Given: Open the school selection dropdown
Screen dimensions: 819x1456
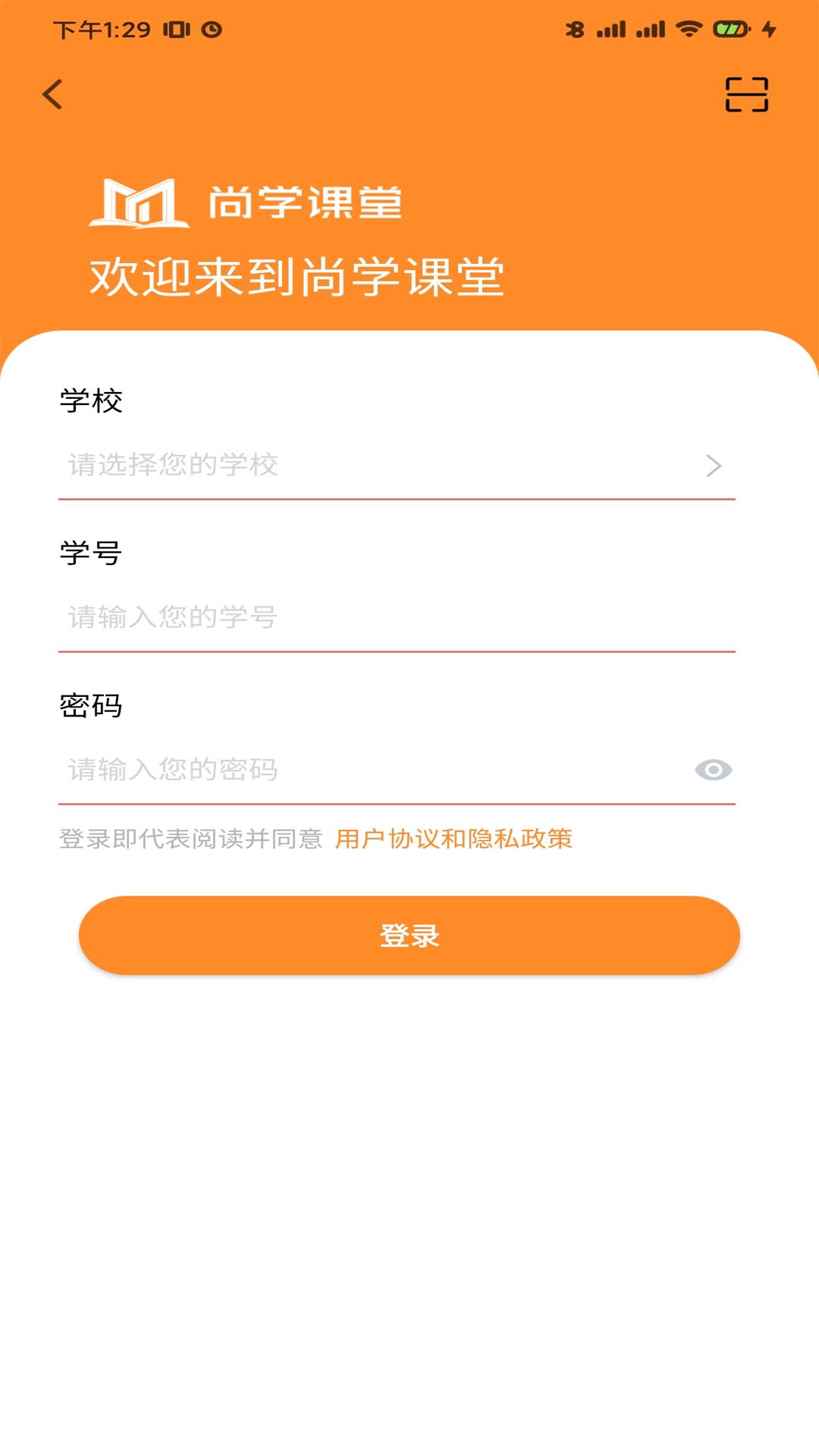Looking at the screenshot, I should tap(396, 465).
